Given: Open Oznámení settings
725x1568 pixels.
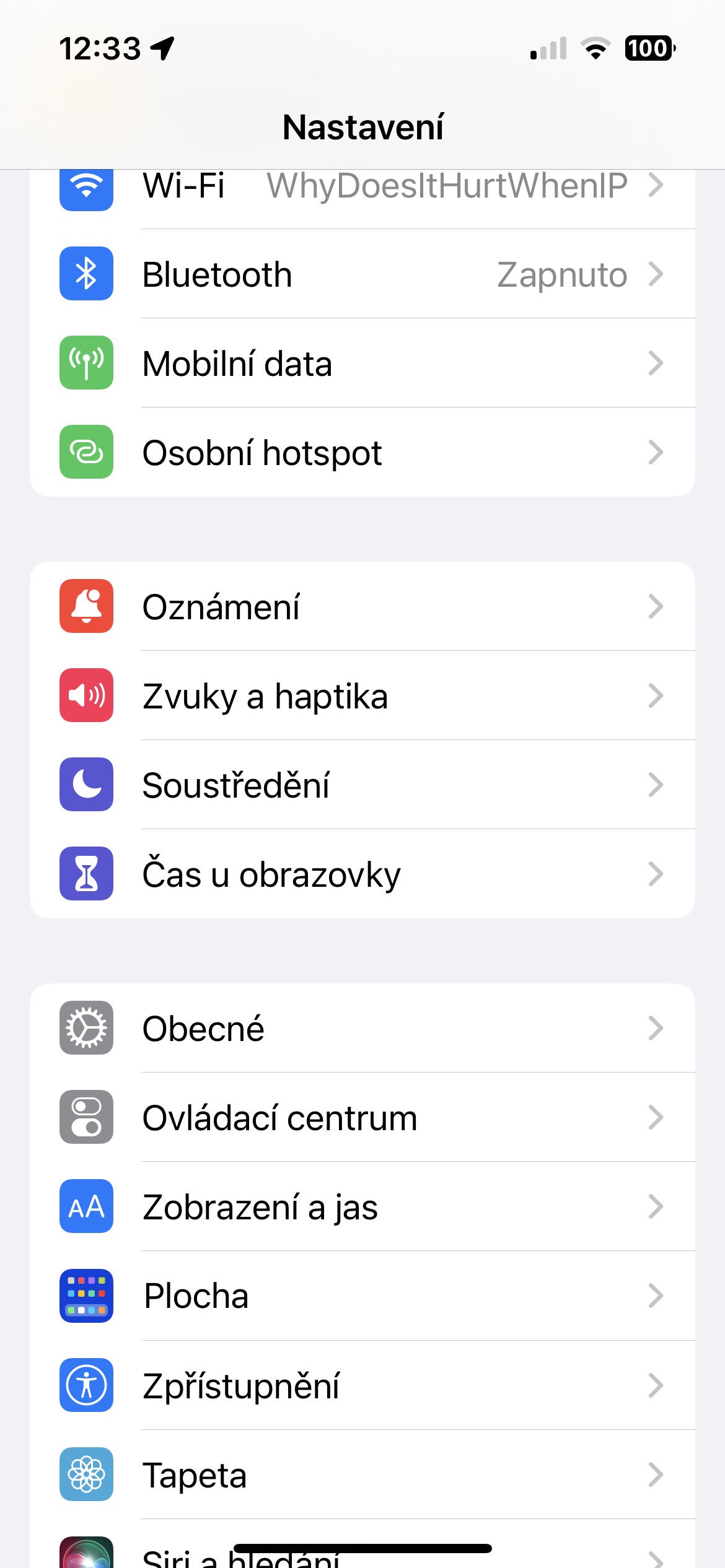Looking at the screenshot, I should 362,606.
